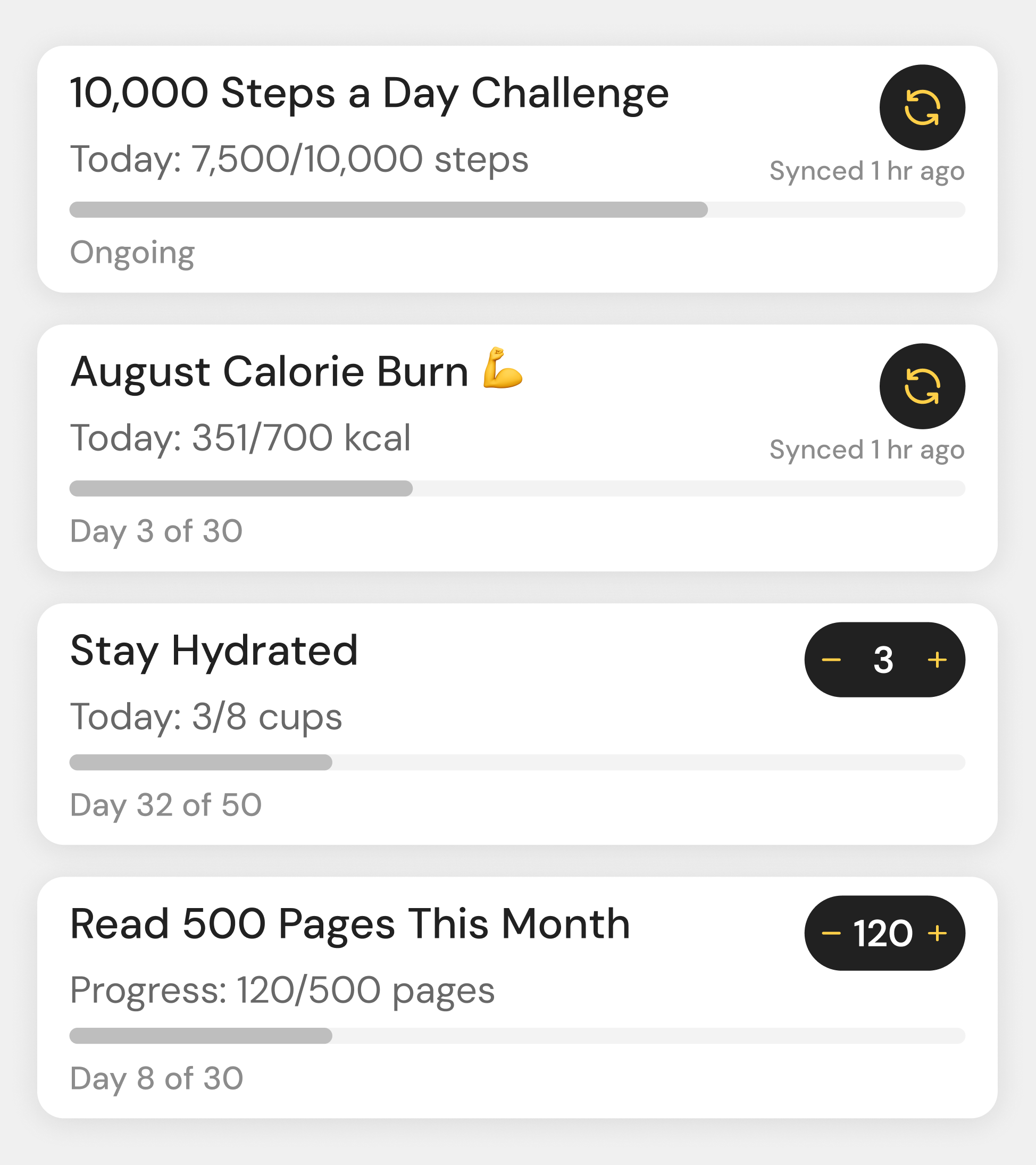Decrease Stay Hydrated cup count

pyautogui.click(x=831, y=660)
